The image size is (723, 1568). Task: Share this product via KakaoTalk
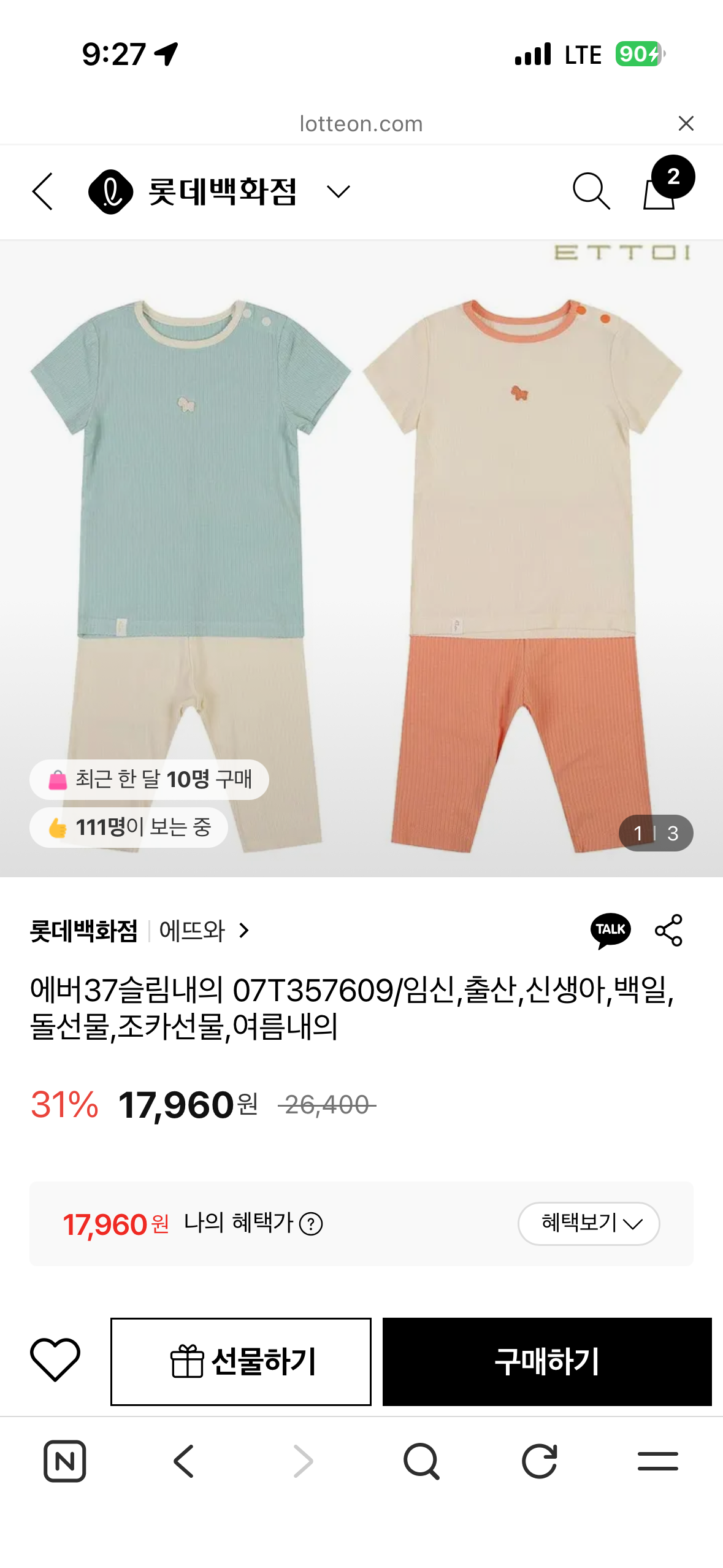tap(611, 931)
